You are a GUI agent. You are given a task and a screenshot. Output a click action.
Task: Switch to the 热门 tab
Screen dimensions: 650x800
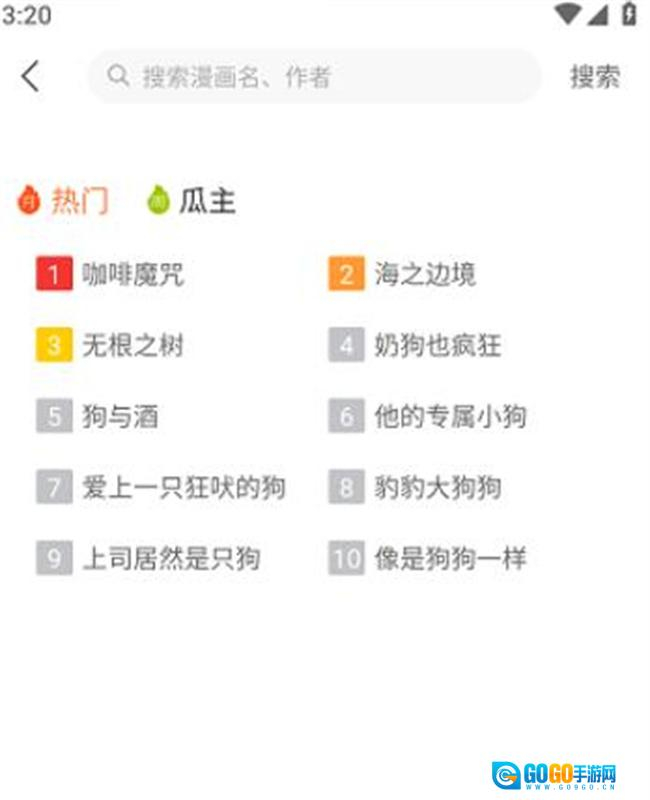click(64, 201)
